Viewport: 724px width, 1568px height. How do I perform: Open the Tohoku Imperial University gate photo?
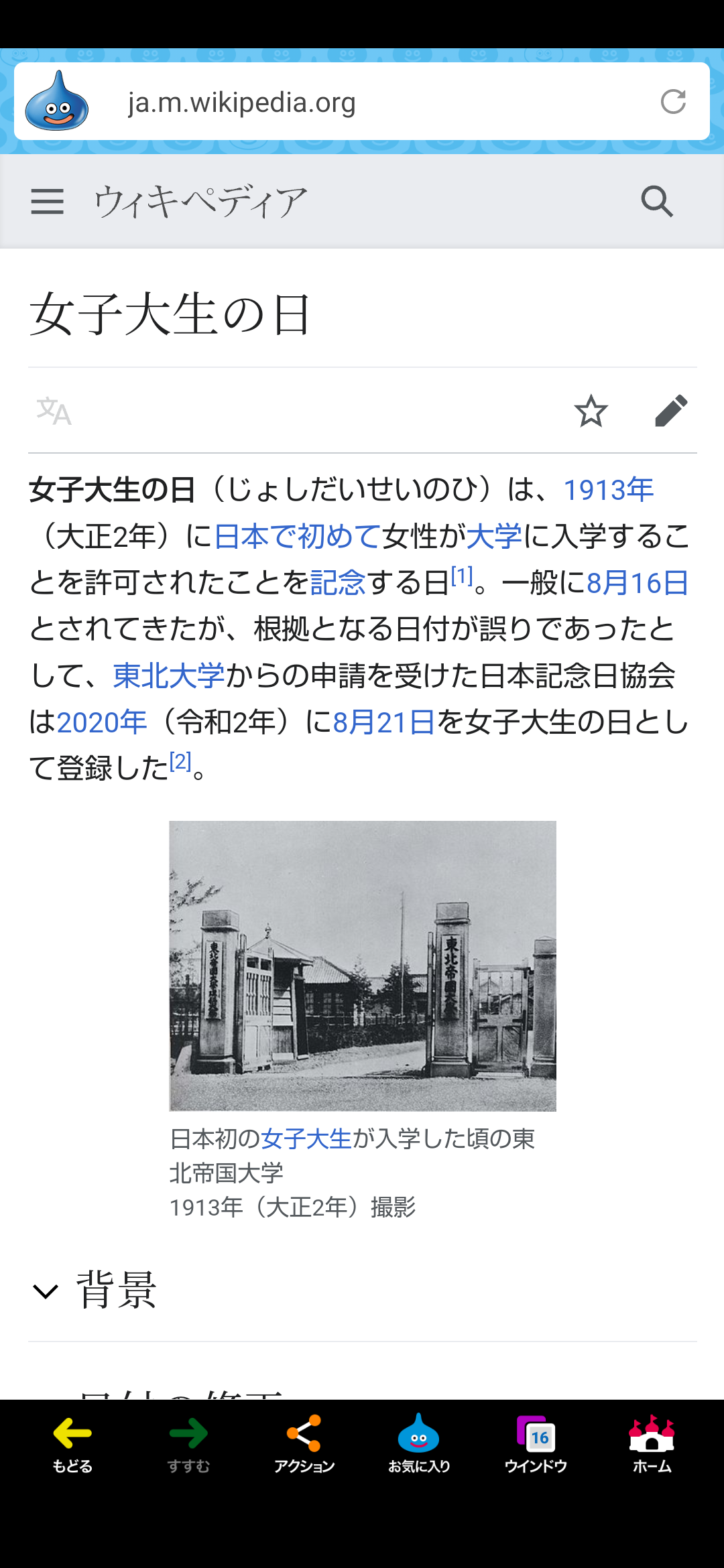[363, 966]
